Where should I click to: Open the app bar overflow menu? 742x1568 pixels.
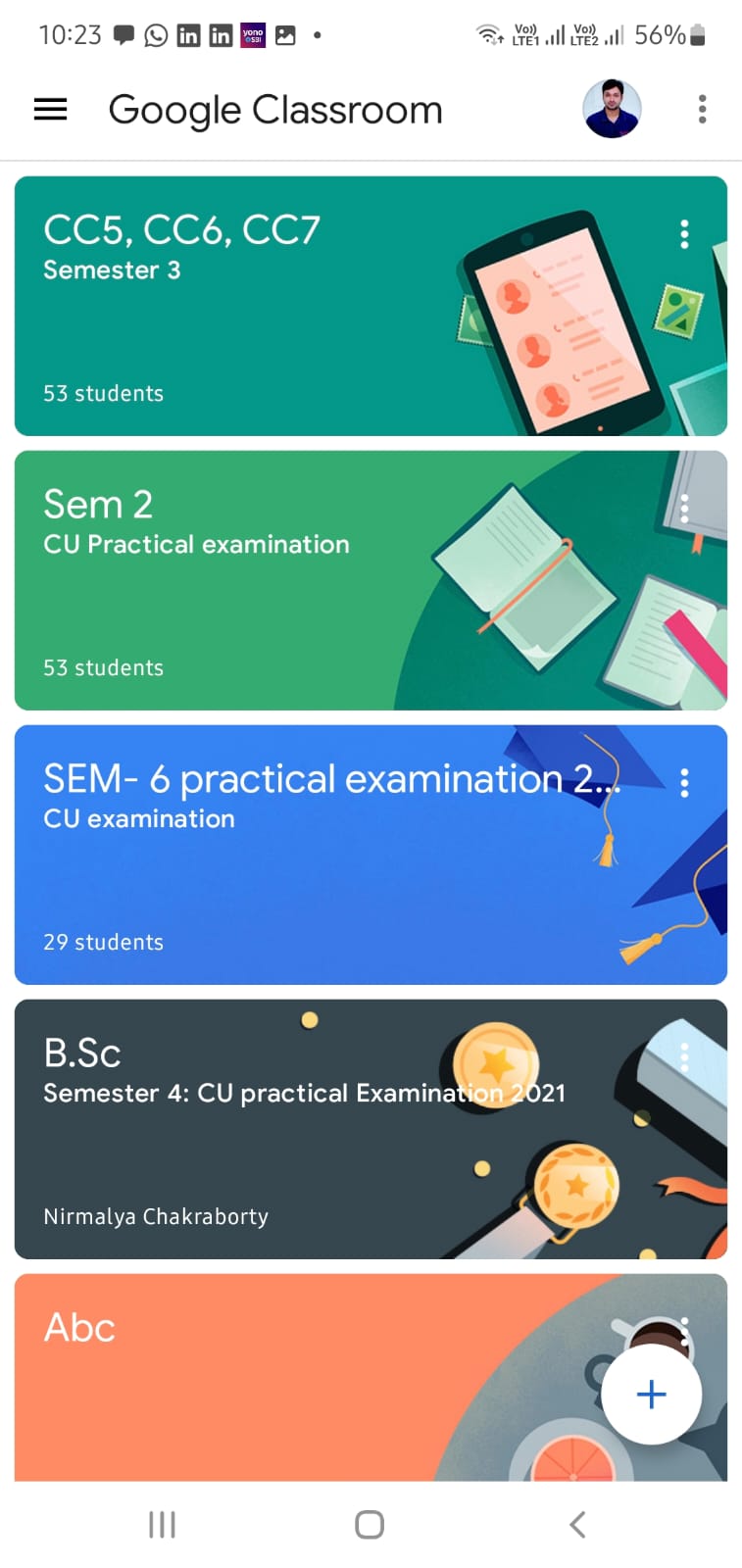click(x=702, y=109)
